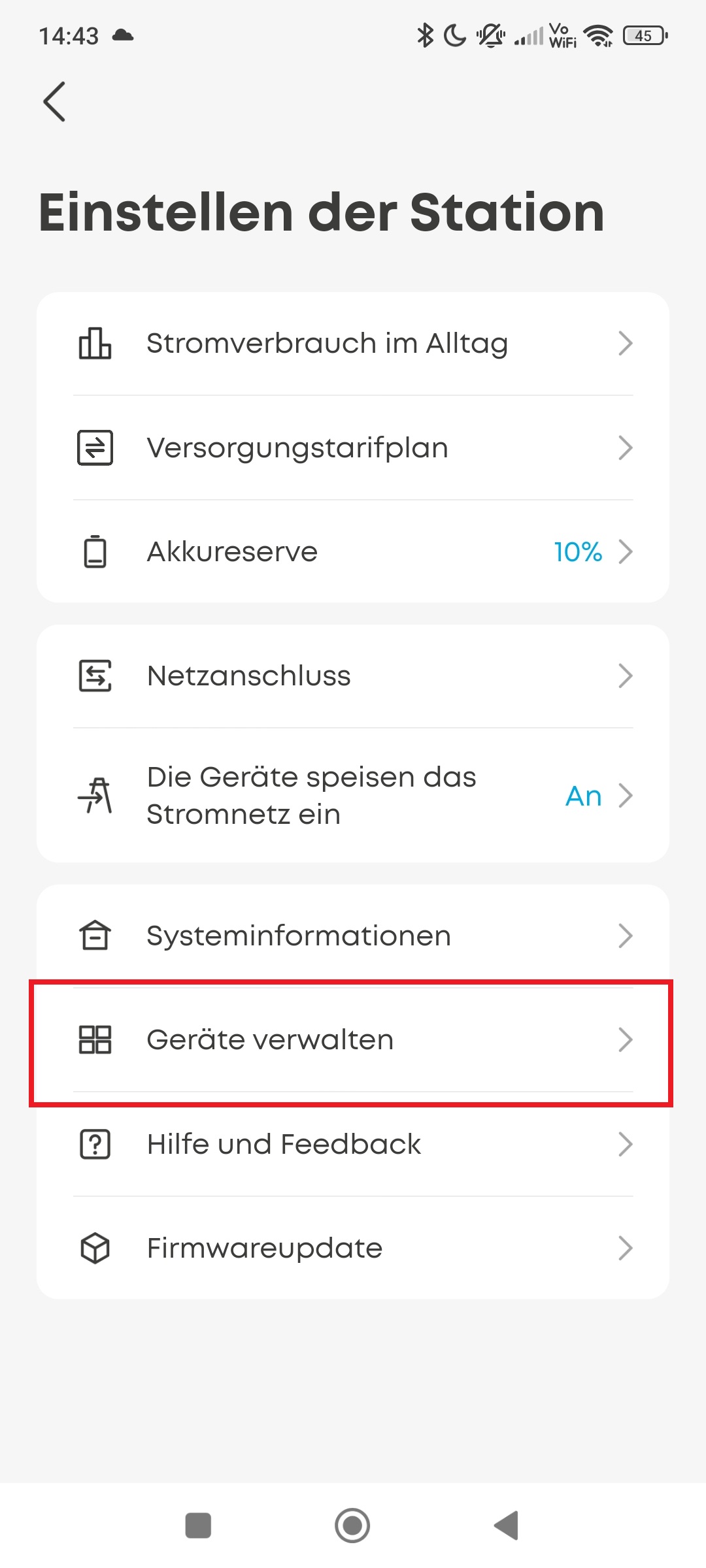Open the Firmwareupdate row
Image resolution: width=706 pixels, height=1568 pixels.
click(353, 1248)
